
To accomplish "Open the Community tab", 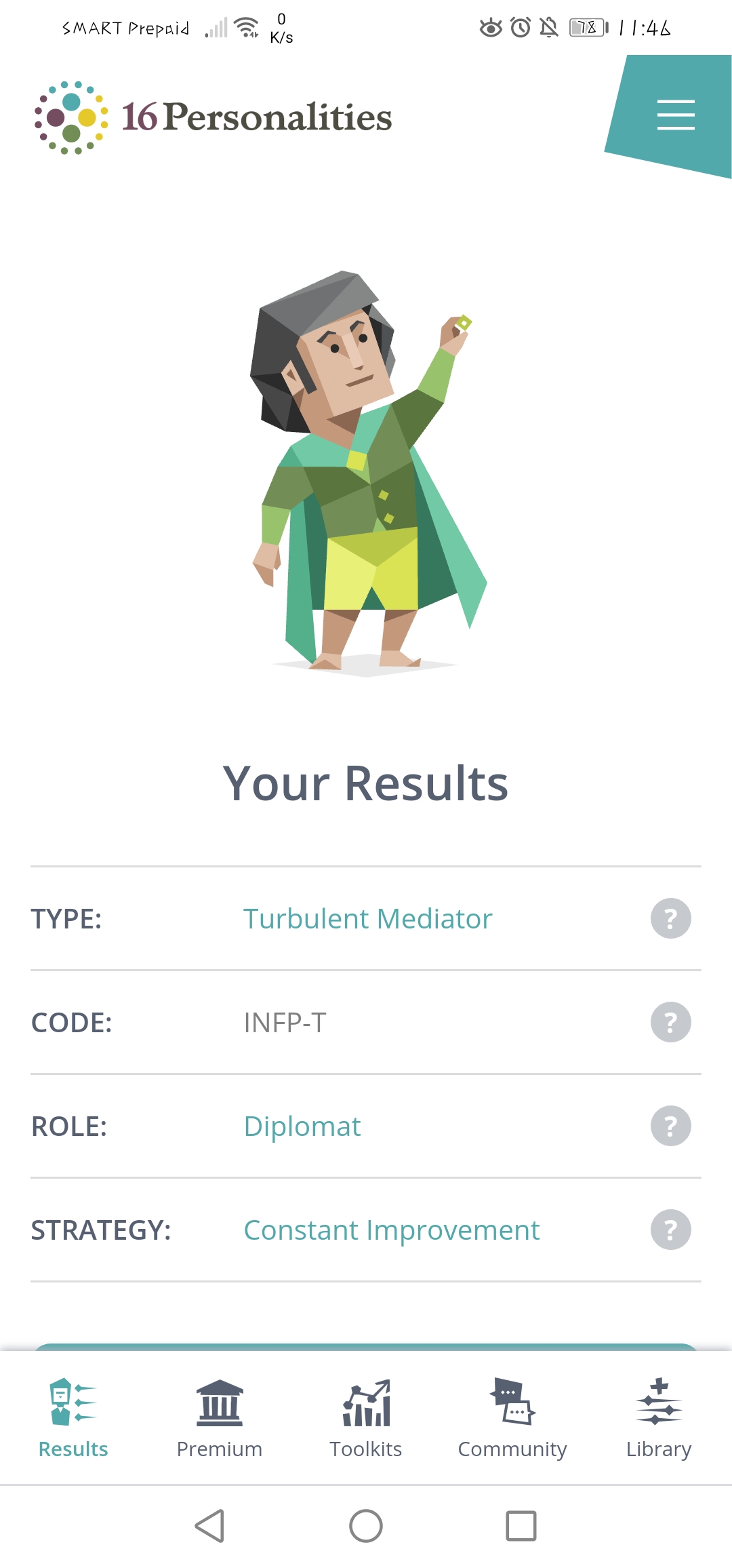I will coord(512,1419).
